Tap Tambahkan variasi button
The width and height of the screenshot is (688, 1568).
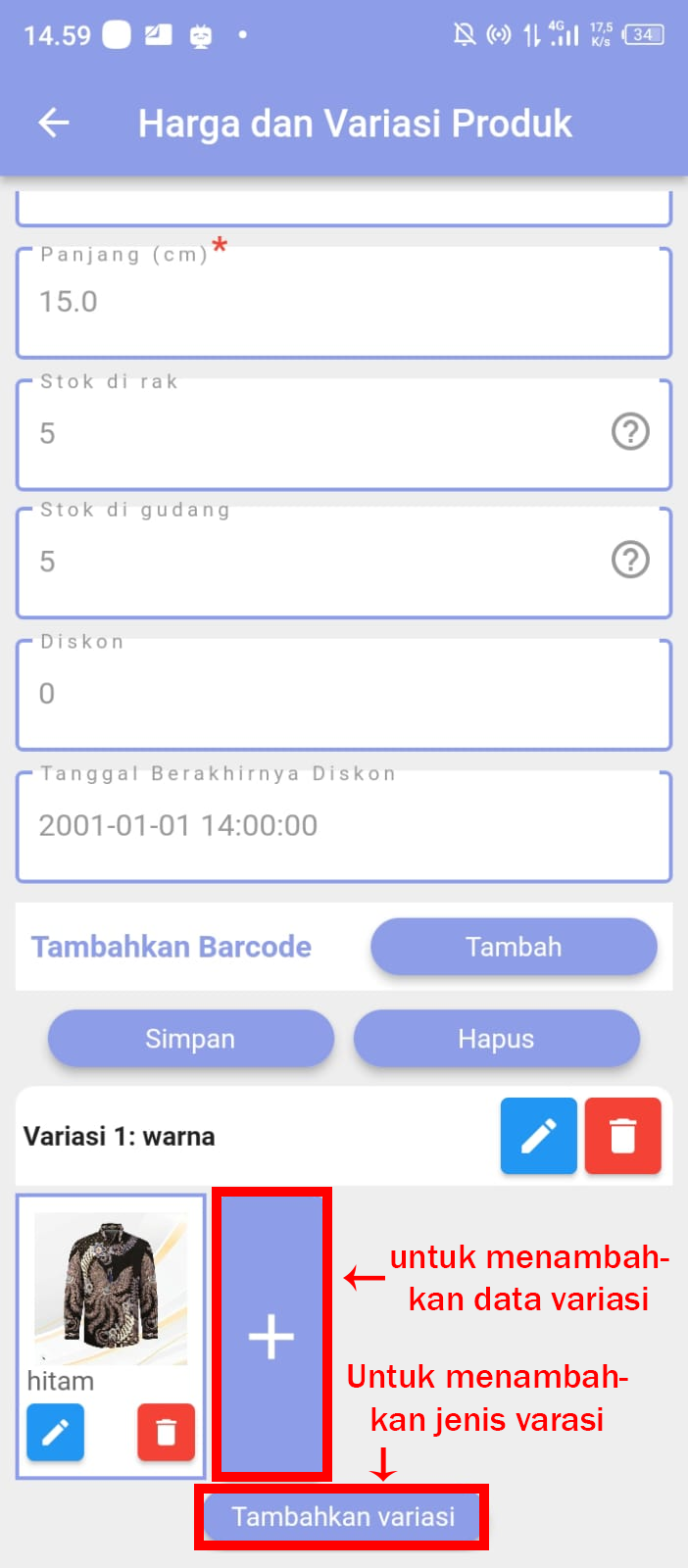342,1516
